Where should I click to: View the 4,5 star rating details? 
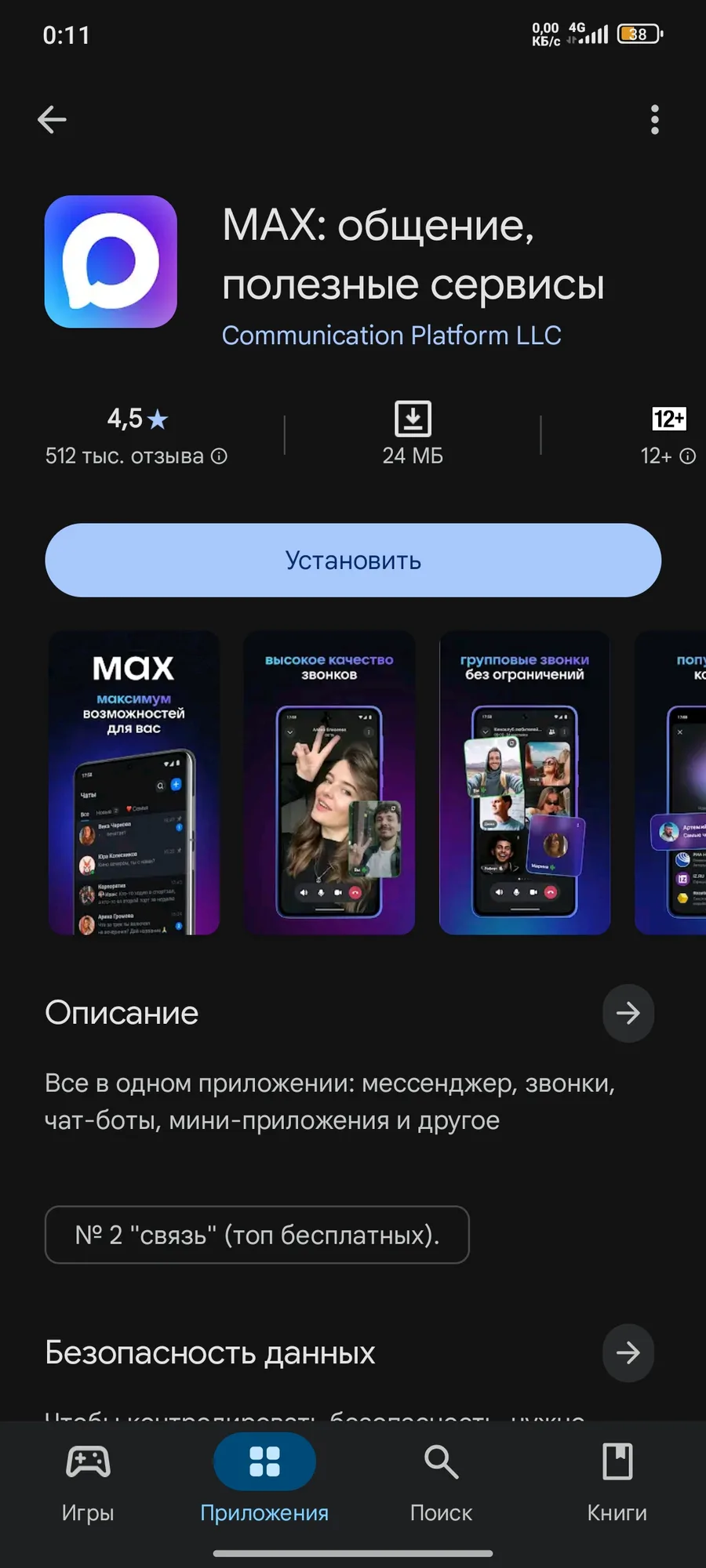pos(137,435)
